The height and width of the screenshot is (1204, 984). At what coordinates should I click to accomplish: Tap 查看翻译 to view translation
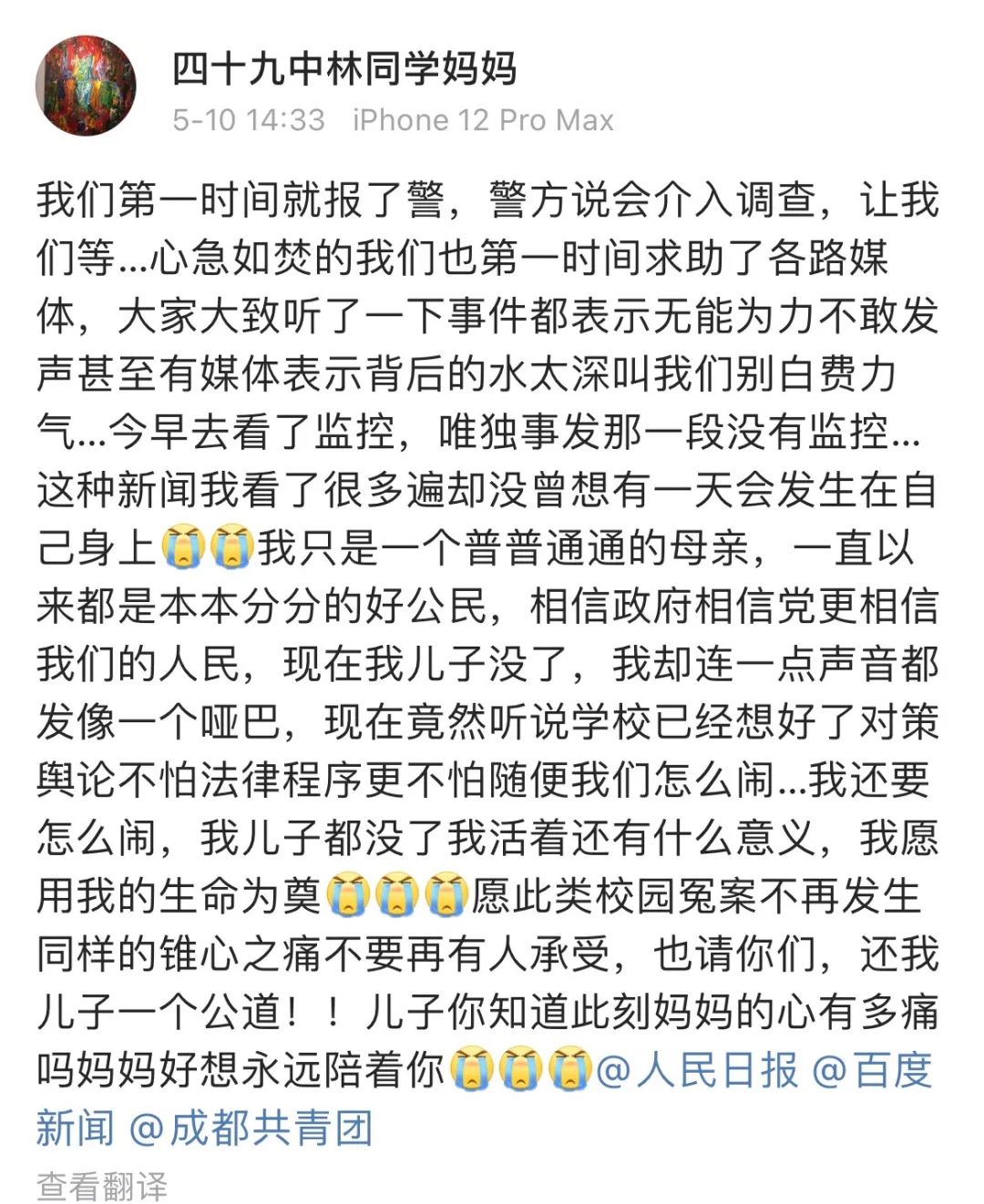coord(102,1186)
